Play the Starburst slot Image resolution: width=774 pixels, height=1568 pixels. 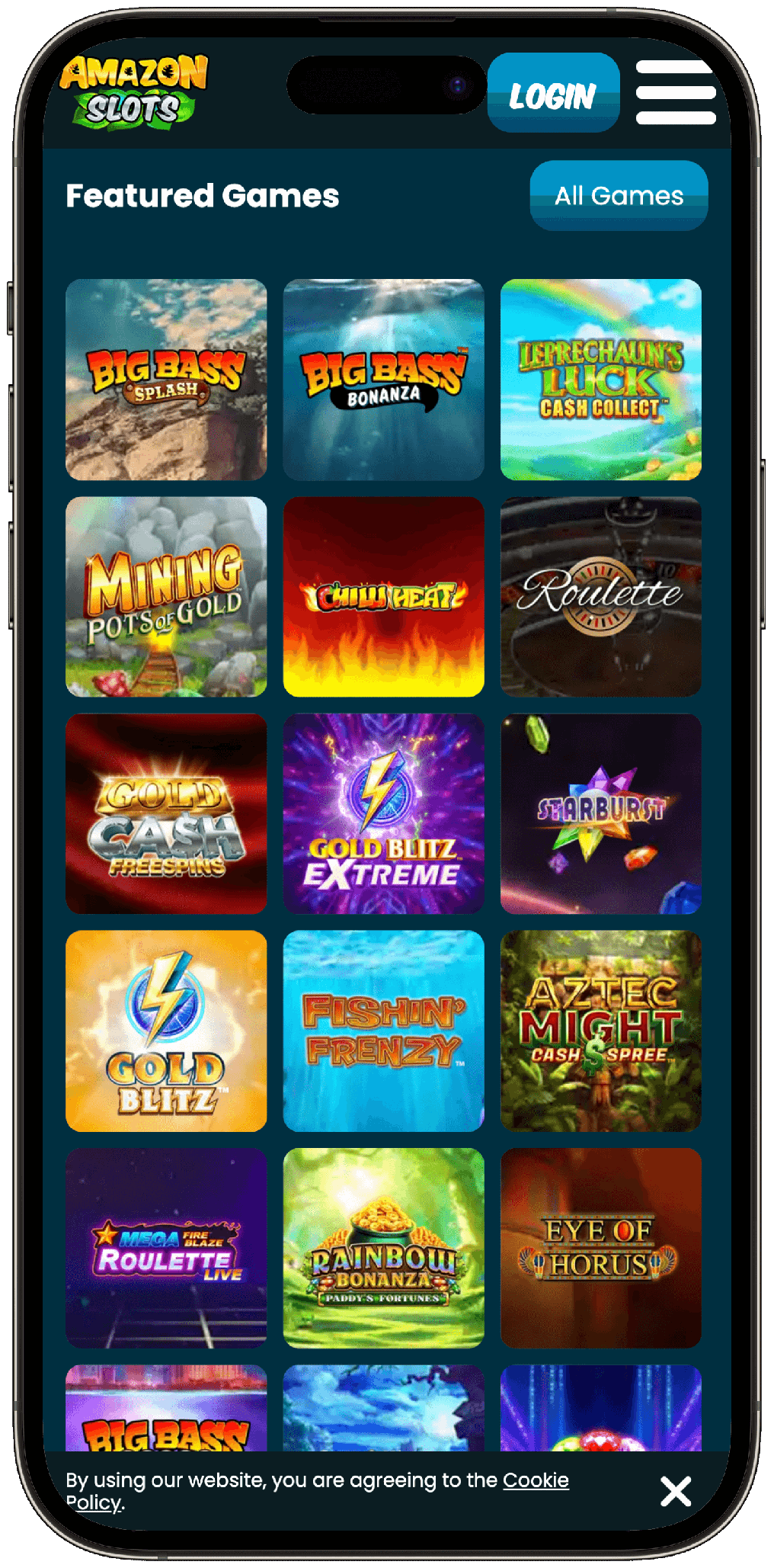(600, 813)
